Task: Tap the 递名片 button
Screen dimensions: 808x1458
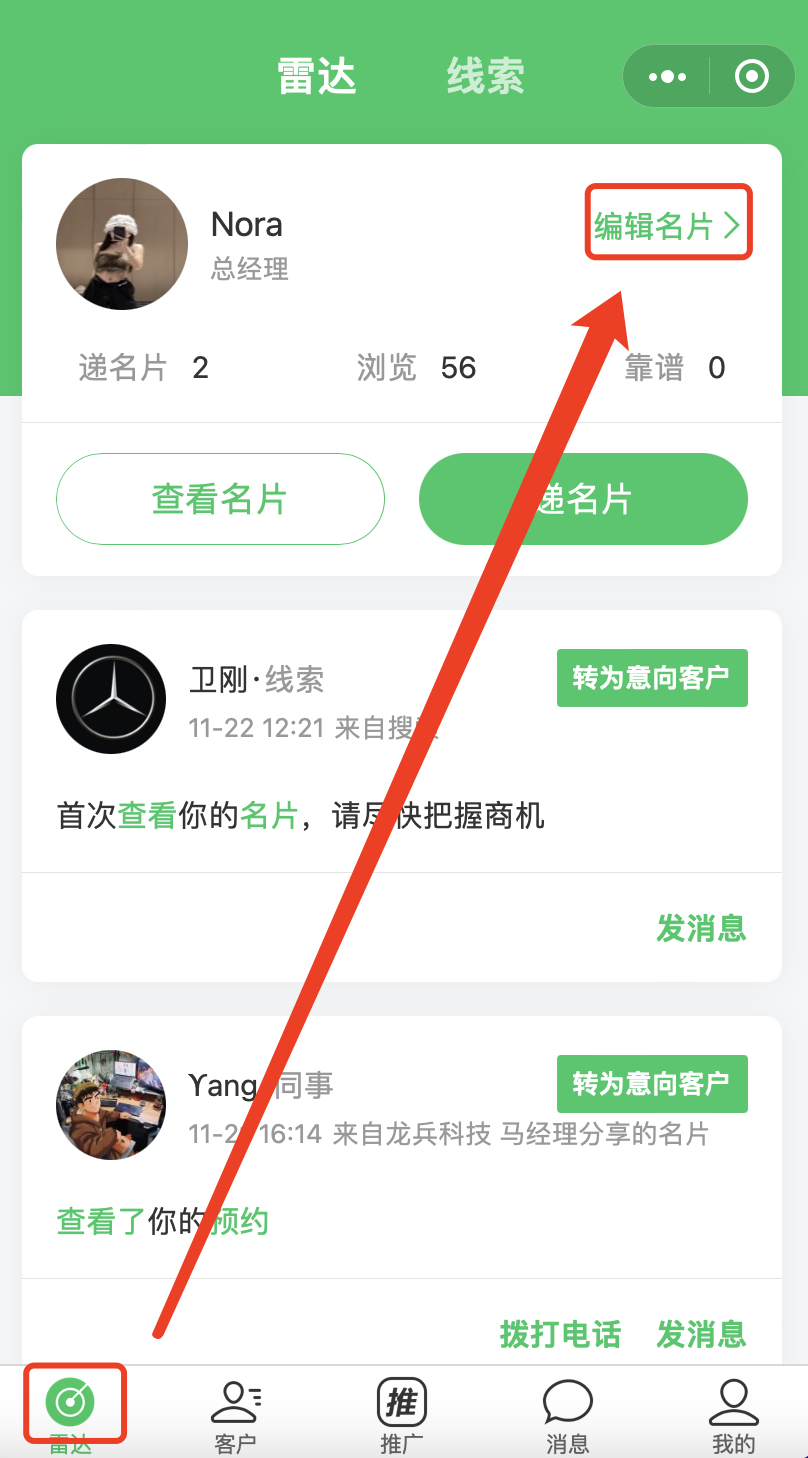Action: 583,499
